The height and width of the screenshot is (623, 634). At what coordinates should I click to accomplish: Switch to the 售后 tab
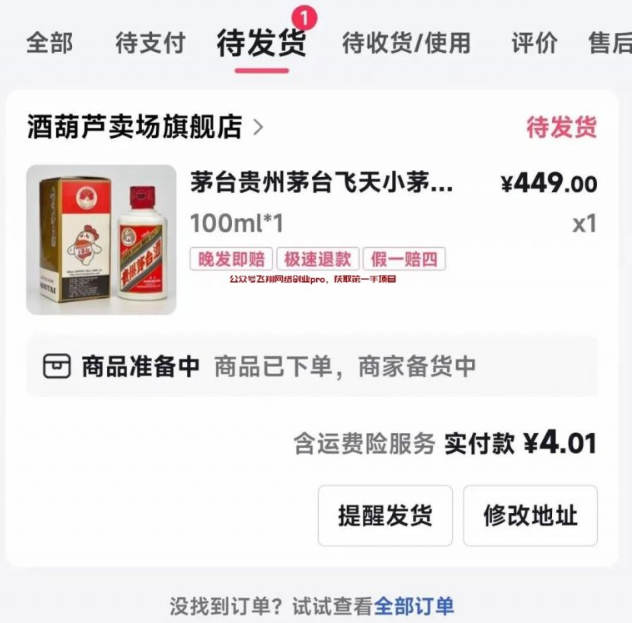click(x=610, y=43)
